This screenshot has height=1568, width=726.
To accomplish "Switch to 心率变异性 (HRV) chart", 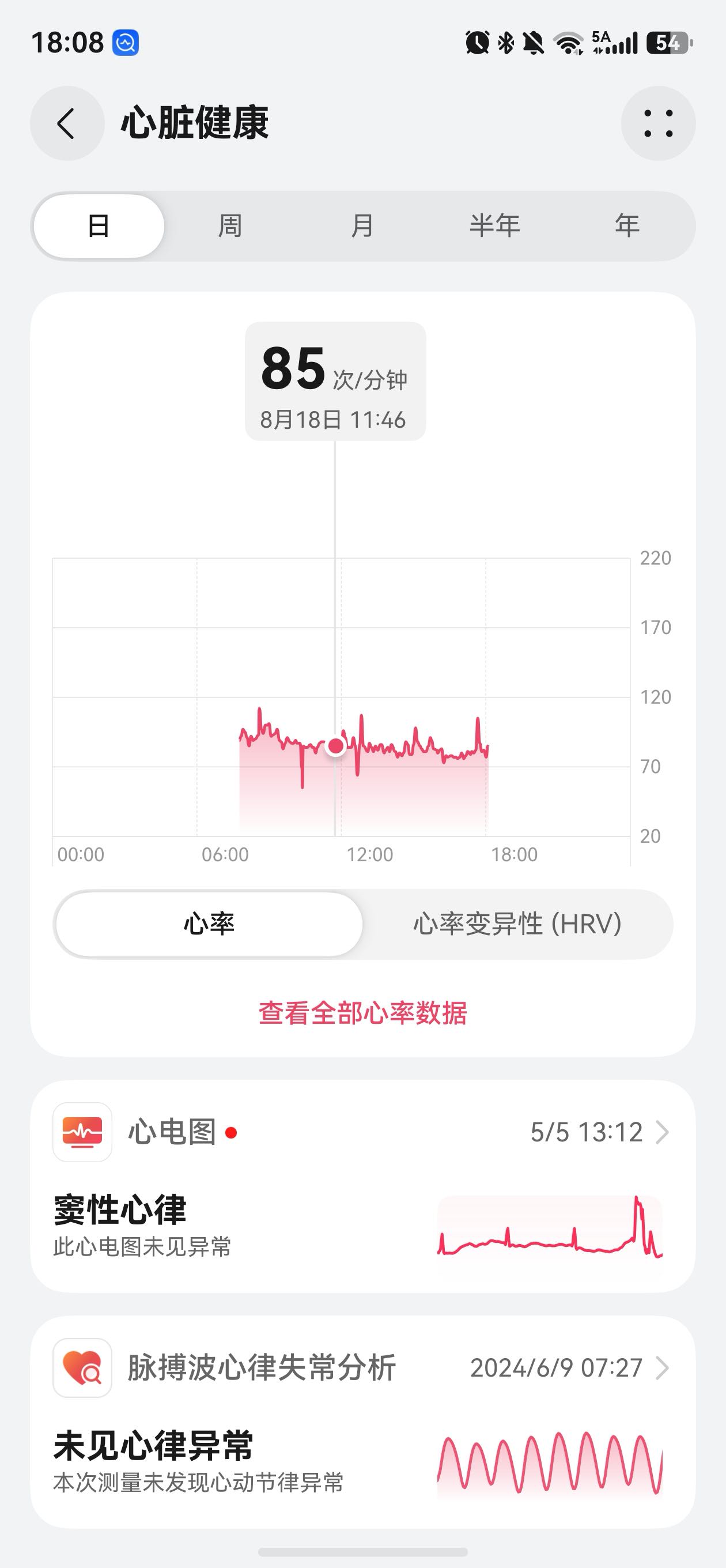I will [517, 924].
